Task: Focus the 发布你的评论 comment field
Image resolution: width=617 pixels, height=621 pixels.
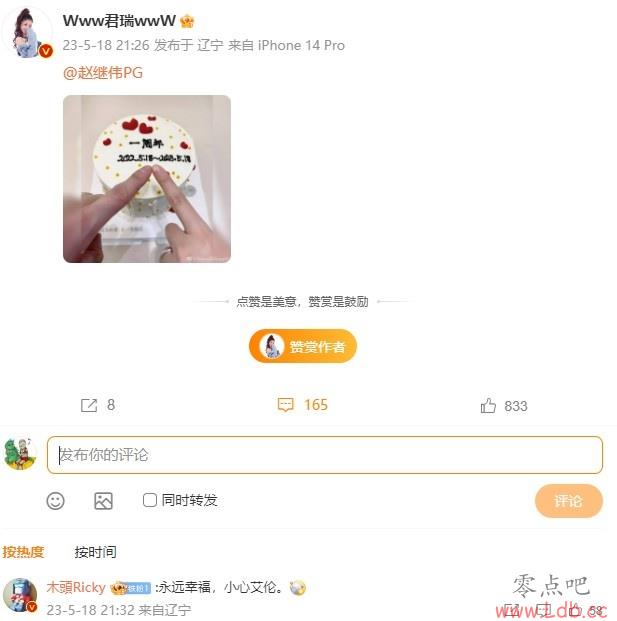Action: 325,455
